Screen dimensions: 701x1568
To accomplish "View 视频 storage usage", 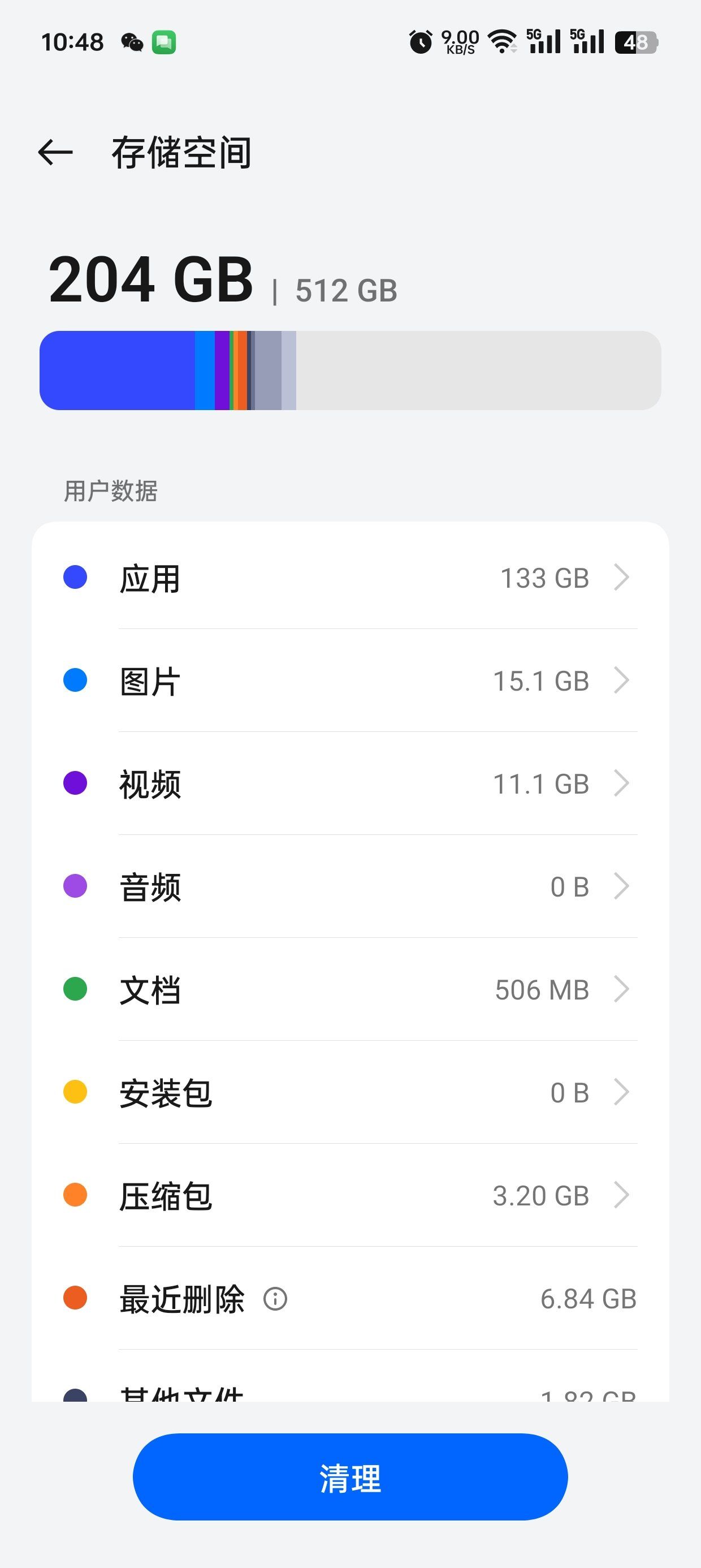I will tap(350, 783).
